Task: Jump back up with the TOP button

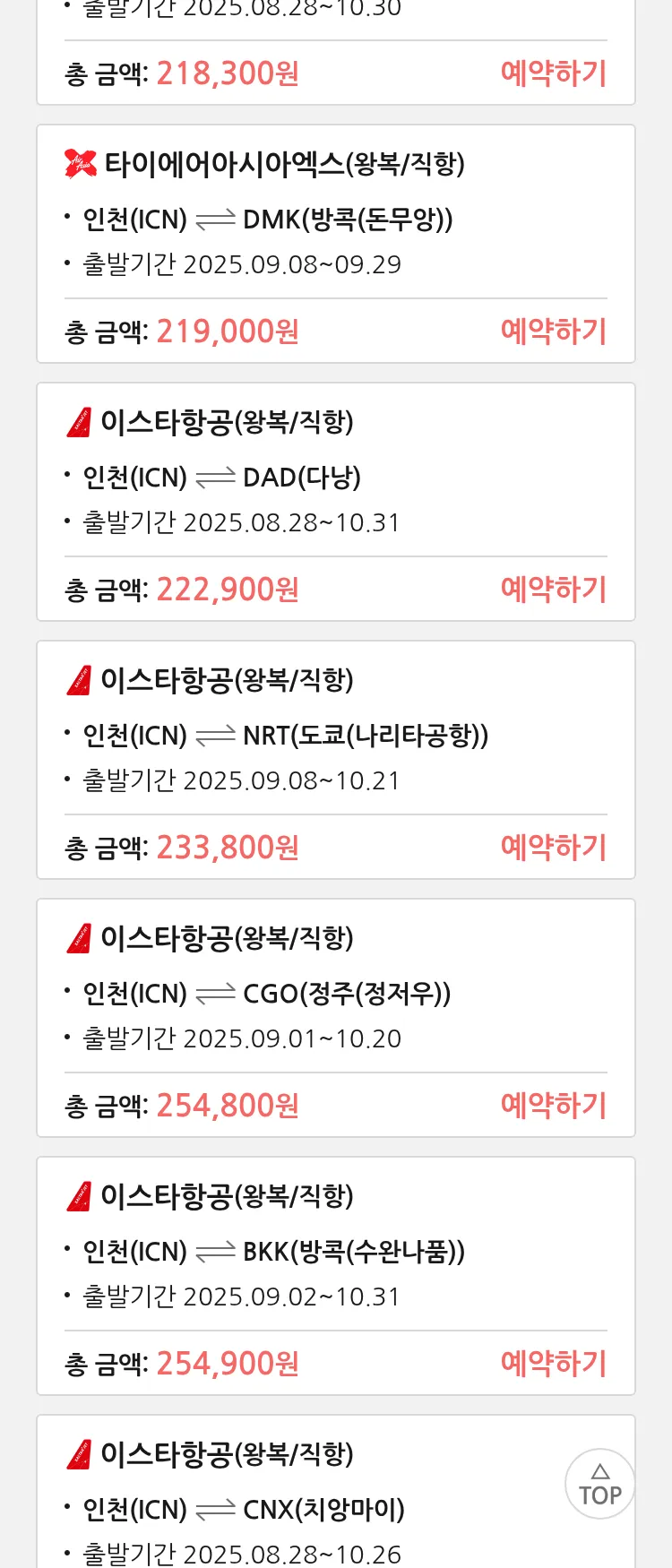Action: 599,1484
